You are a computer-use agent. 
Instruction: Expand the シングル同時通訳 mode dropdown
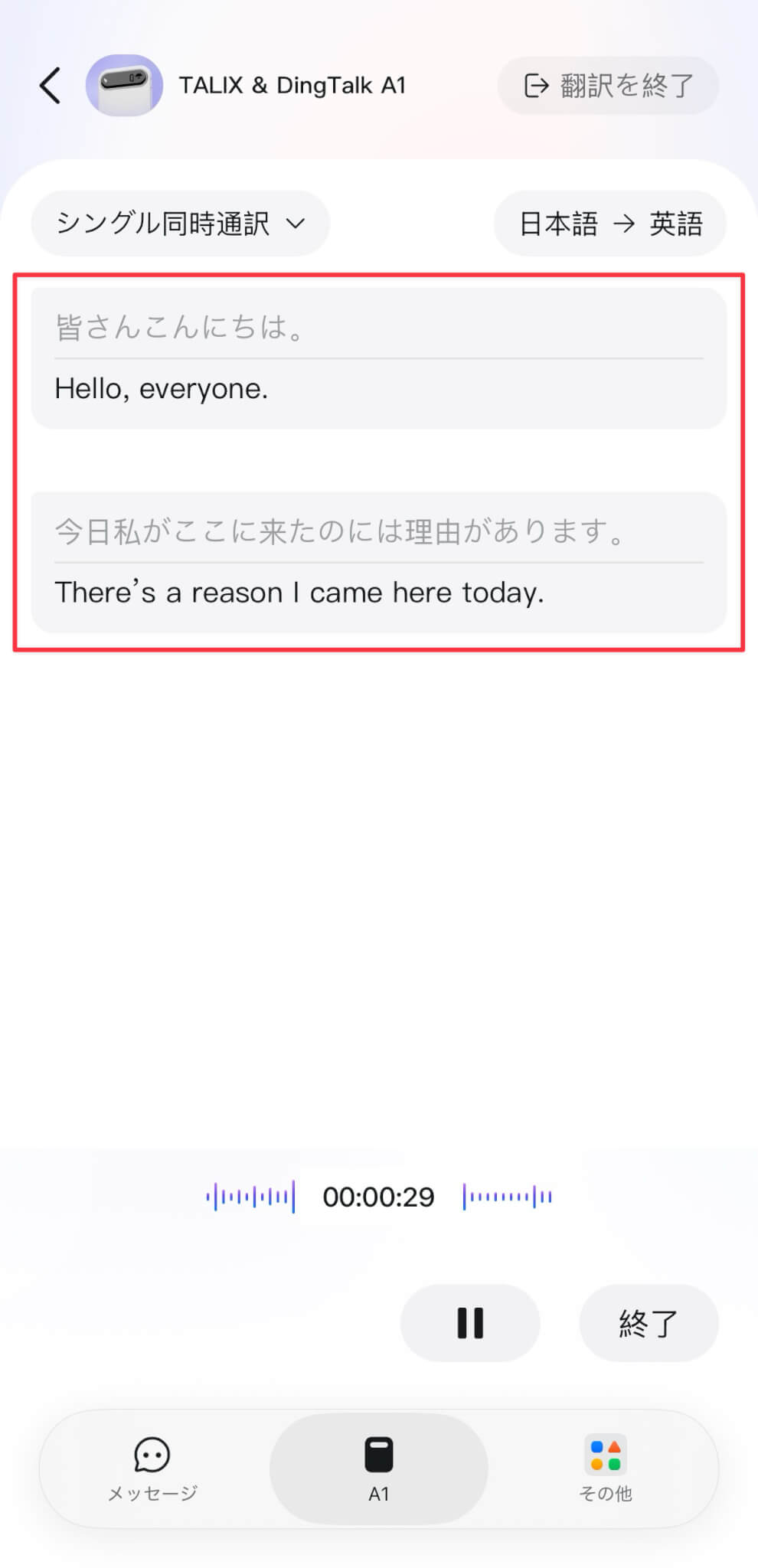181,224
